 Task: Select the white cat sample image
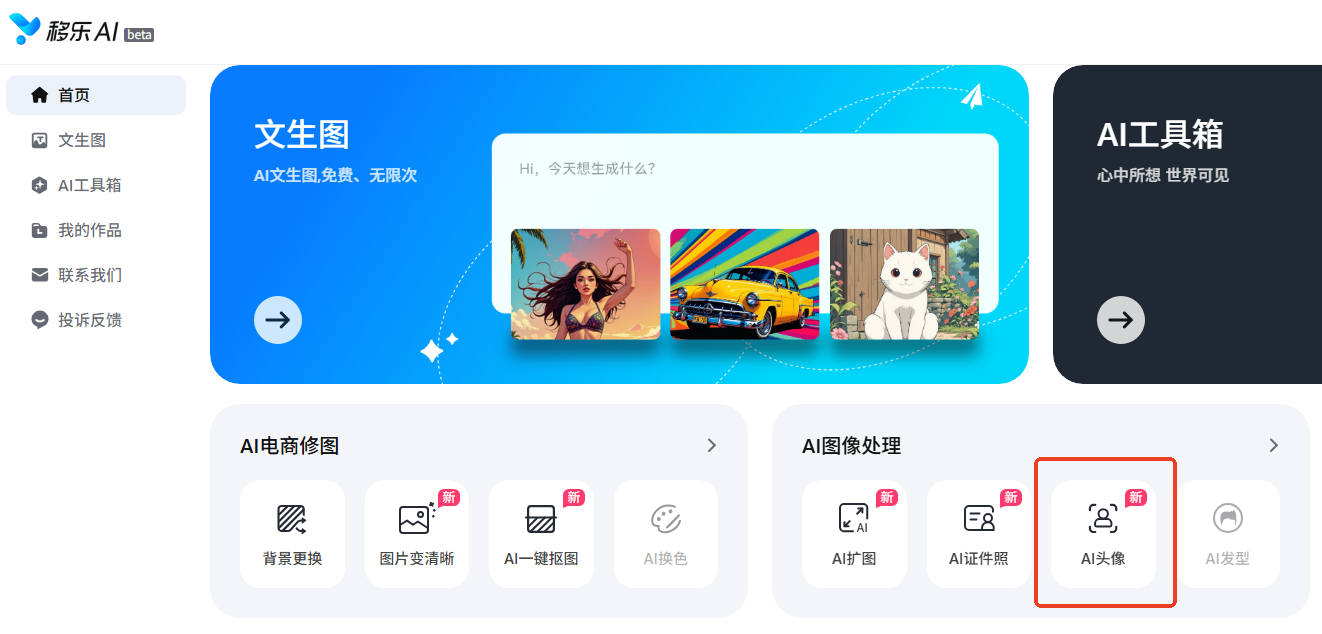pyautogui.click(x=904, y=284)
